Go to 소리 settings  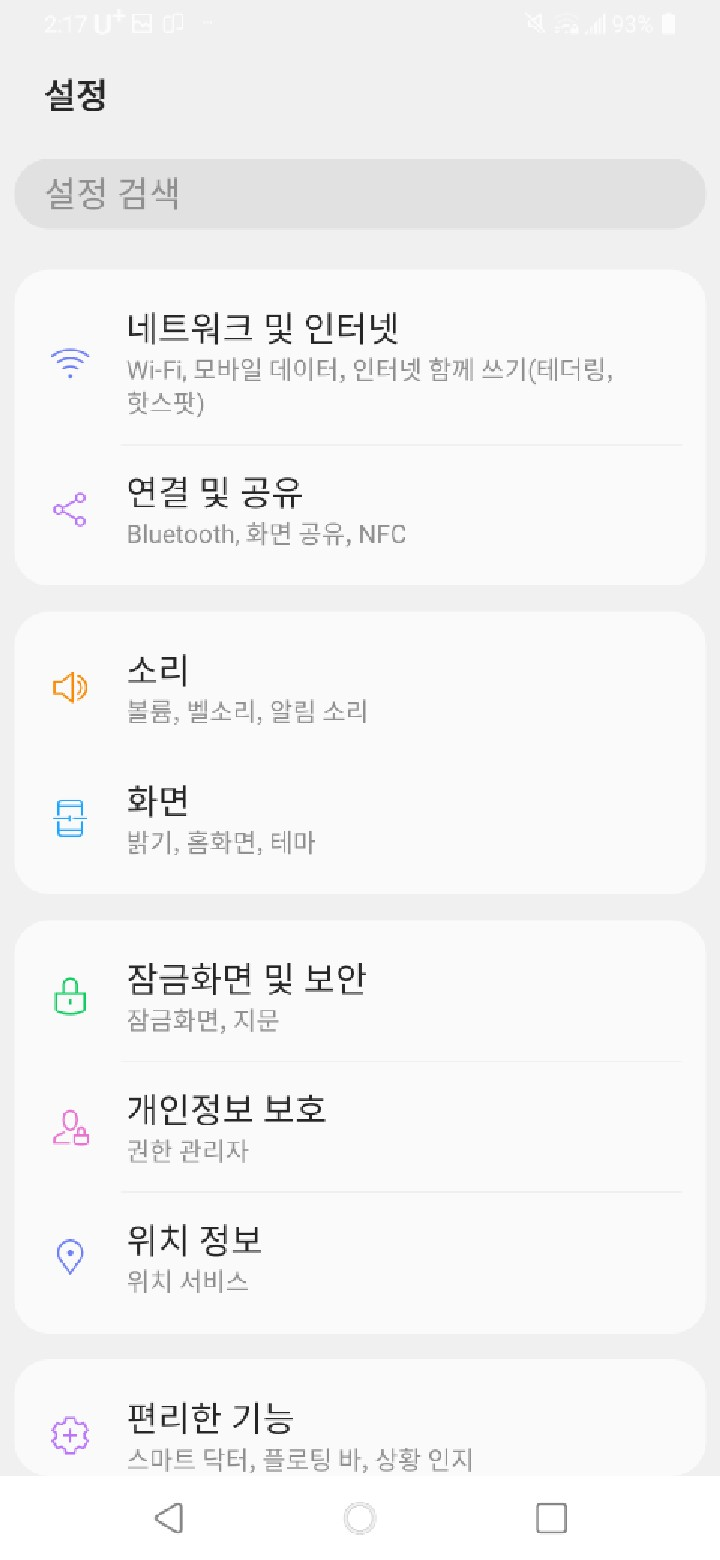click(x=360, y=688)
